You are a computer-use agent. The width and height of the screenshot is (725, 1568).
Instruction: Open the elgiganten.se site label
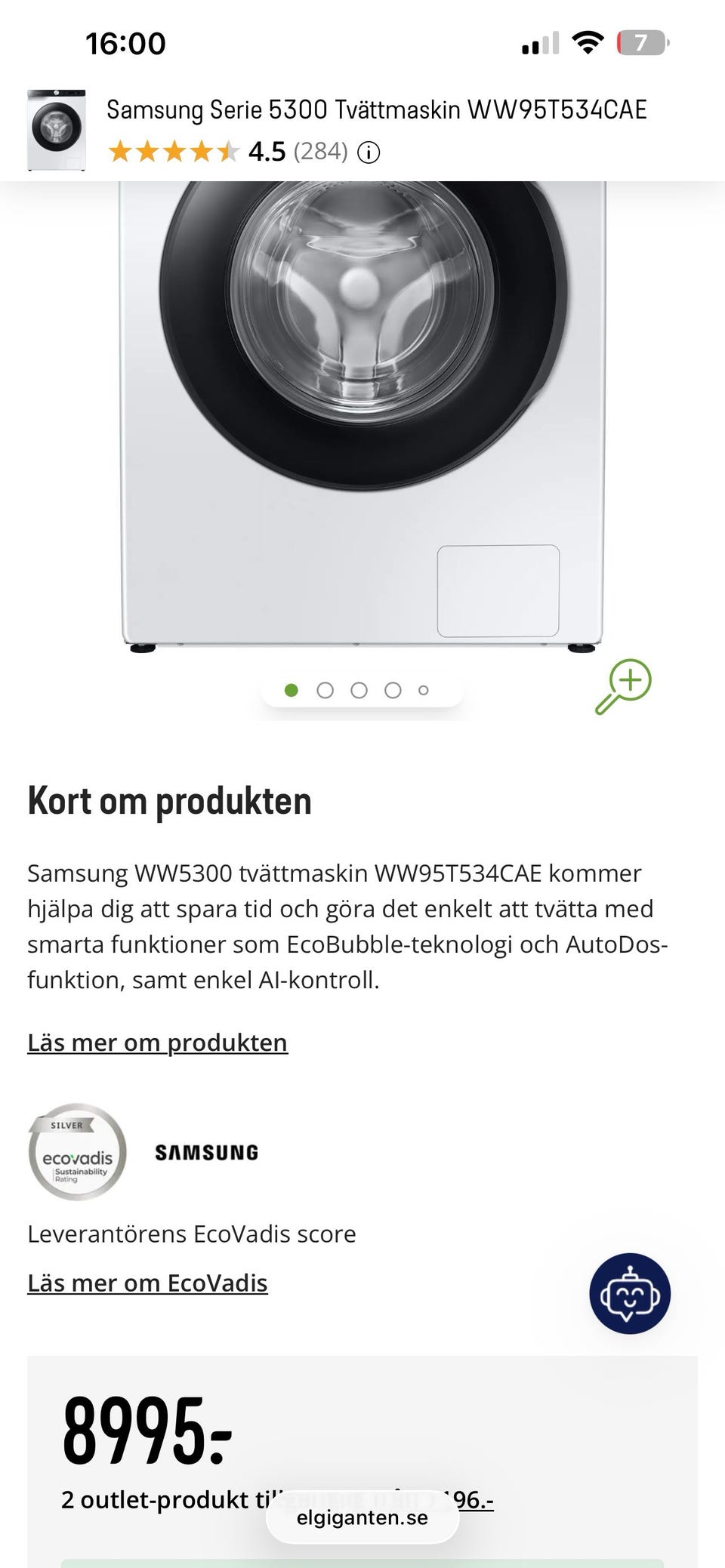point(361,1519)
